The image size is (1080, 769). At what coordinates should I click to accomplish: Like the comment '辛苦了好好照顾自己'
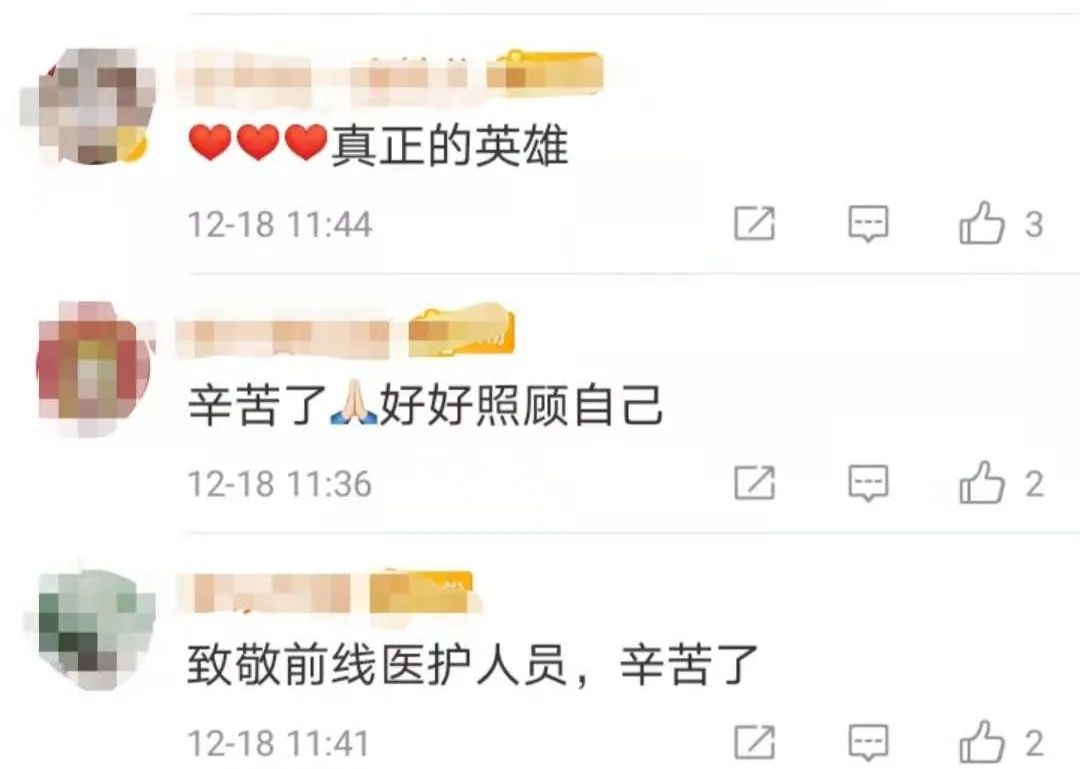tap(982, 484)
